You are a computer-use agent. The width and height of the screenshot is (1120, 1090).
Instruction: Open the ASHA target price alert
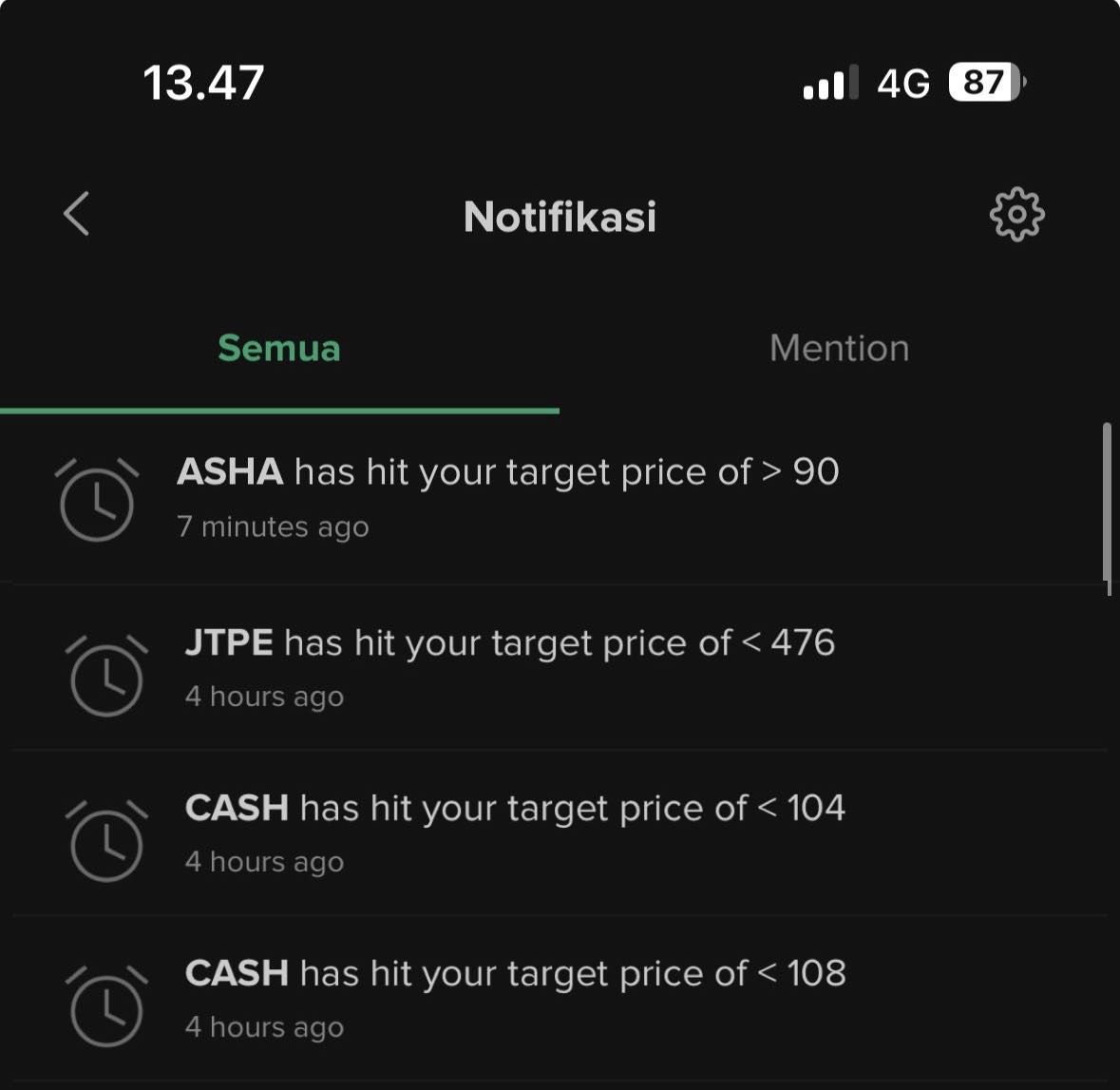[x=507, y=496]
